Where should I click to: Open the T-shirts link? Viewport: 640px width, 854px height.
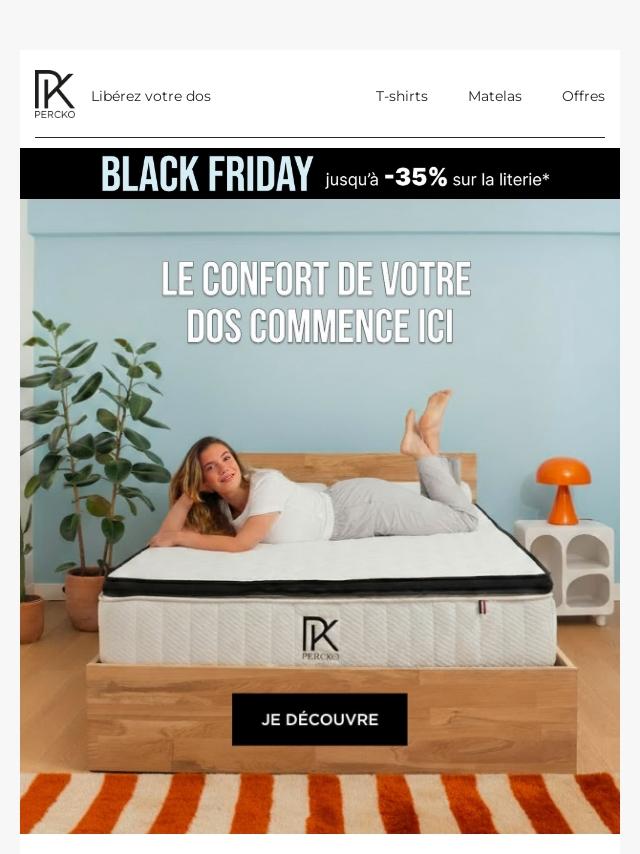401,96
